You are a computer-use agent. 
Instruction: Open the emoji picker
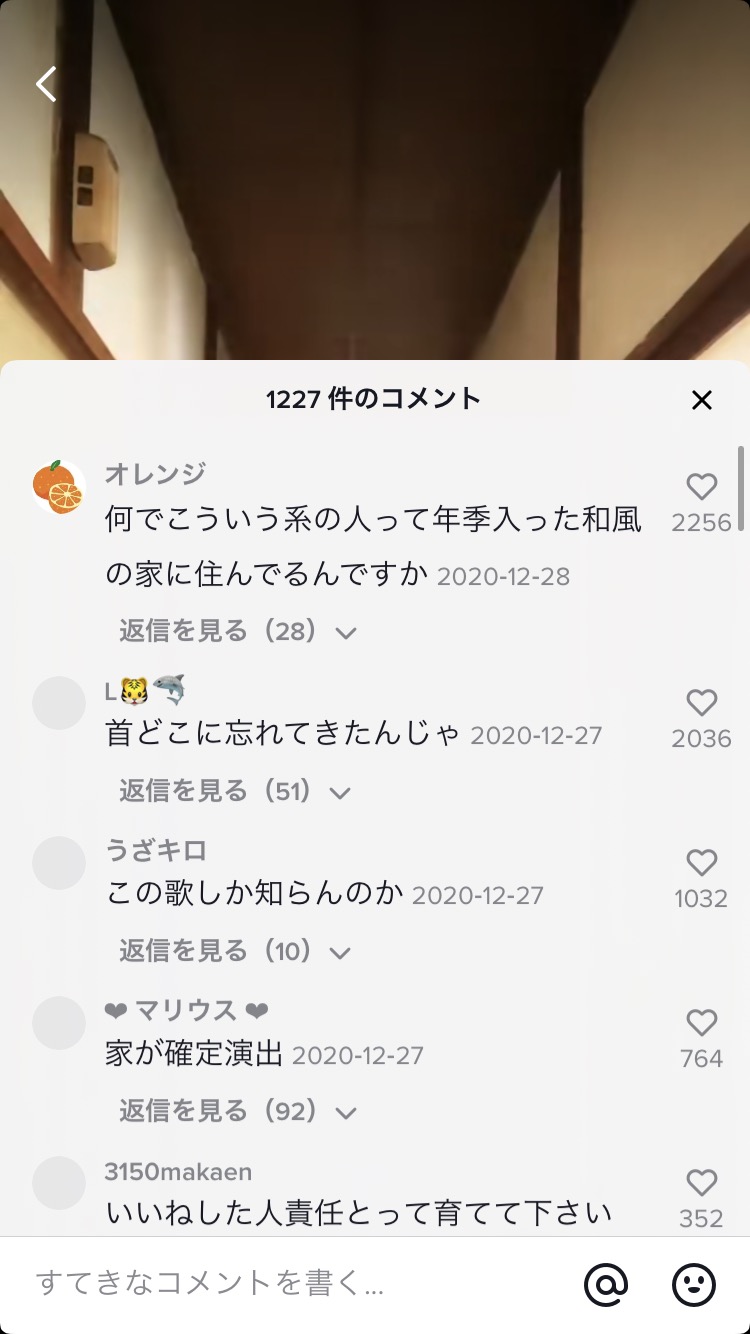coord(693,1284)
